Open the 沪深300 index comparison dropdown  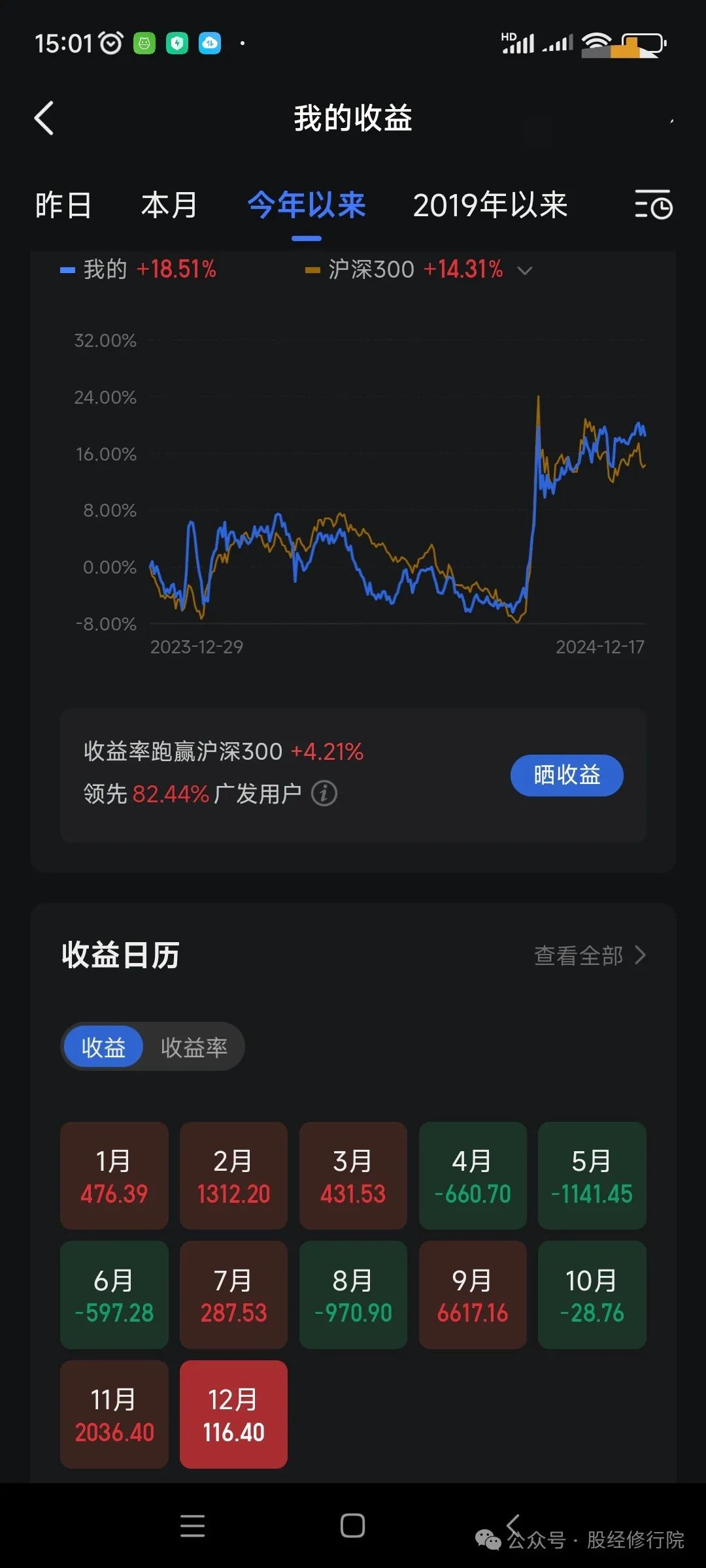(x=525, y=270)
